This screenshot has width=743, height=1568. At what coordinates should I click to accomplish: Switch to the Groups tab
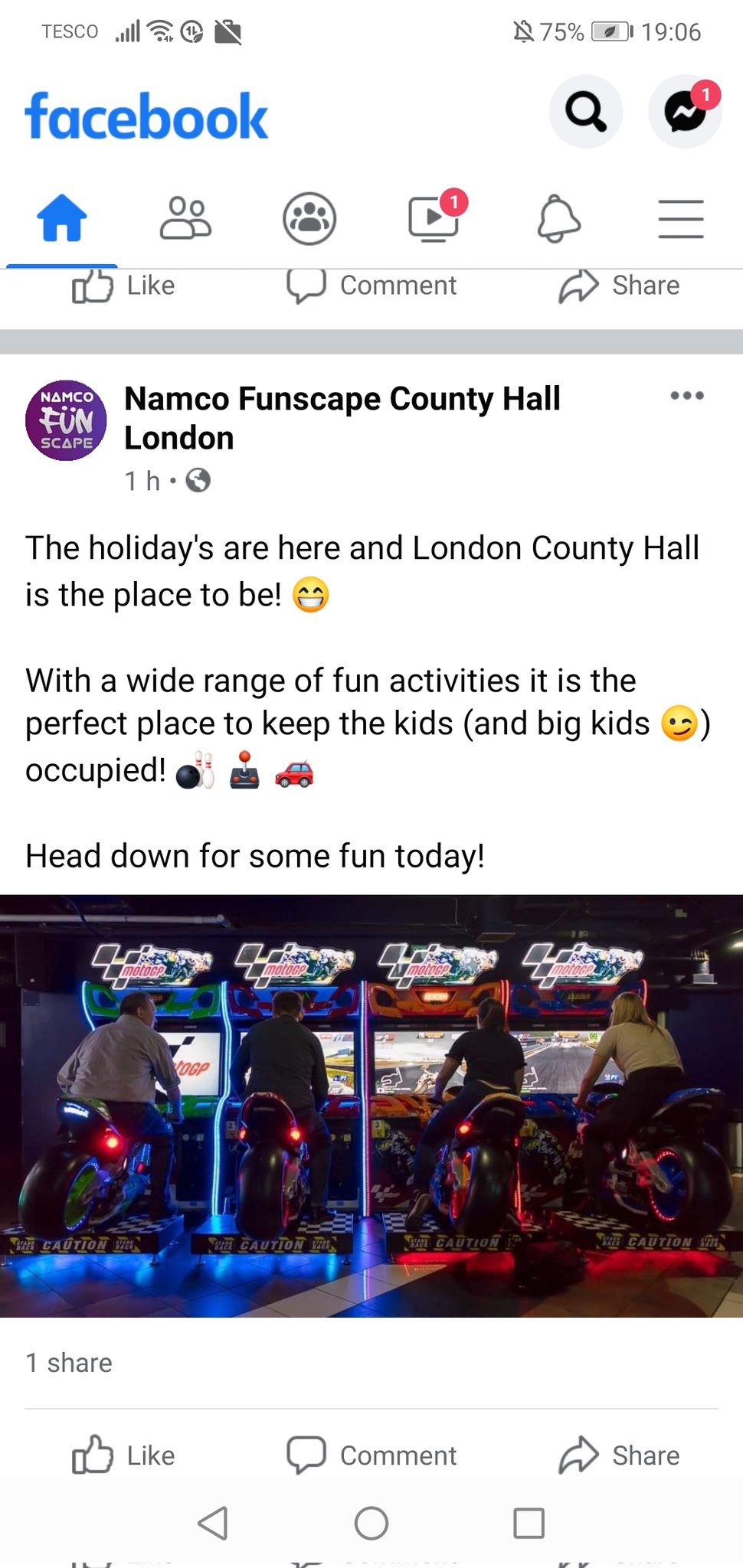pos(309,219)
